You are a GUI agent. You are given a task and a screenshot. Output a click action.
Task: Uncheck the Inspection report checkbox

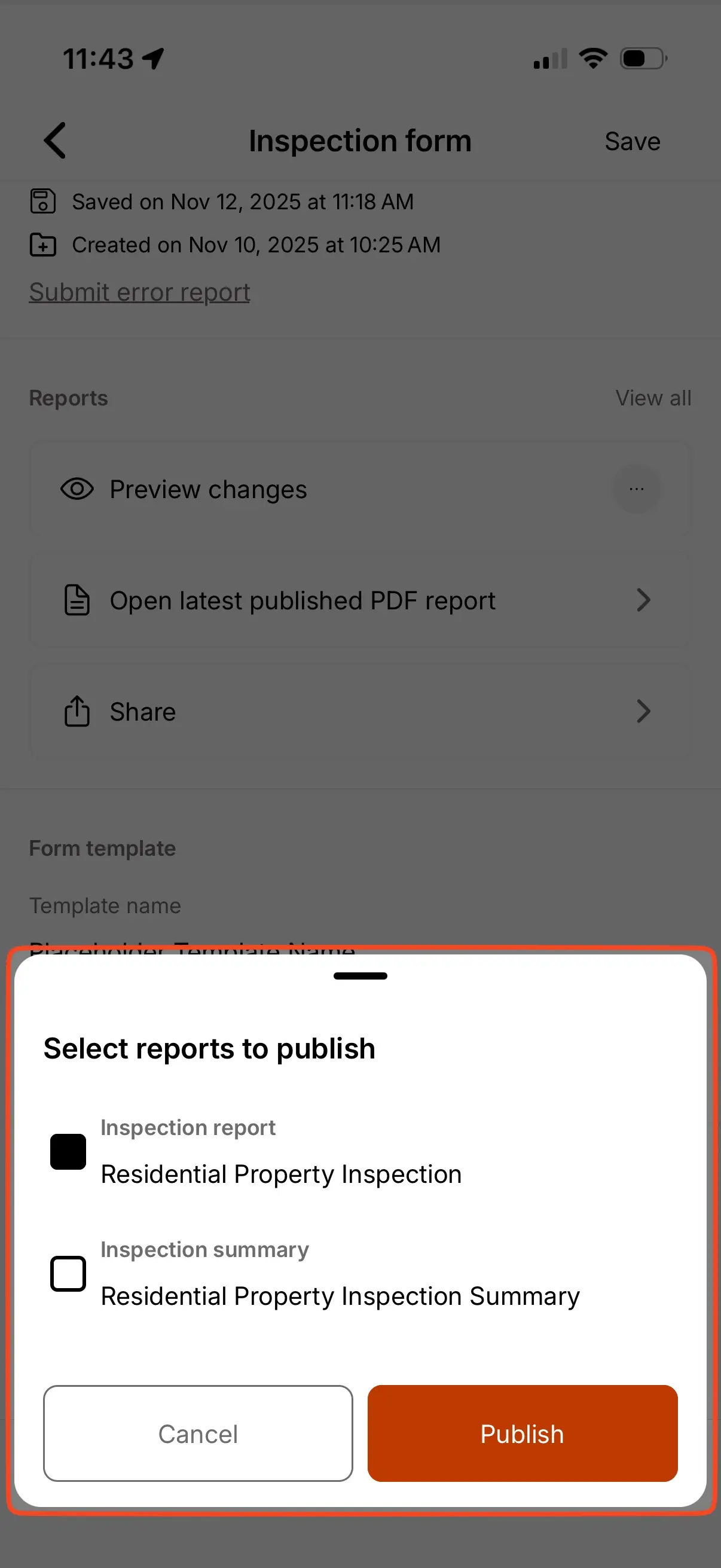pos(68,1152)
